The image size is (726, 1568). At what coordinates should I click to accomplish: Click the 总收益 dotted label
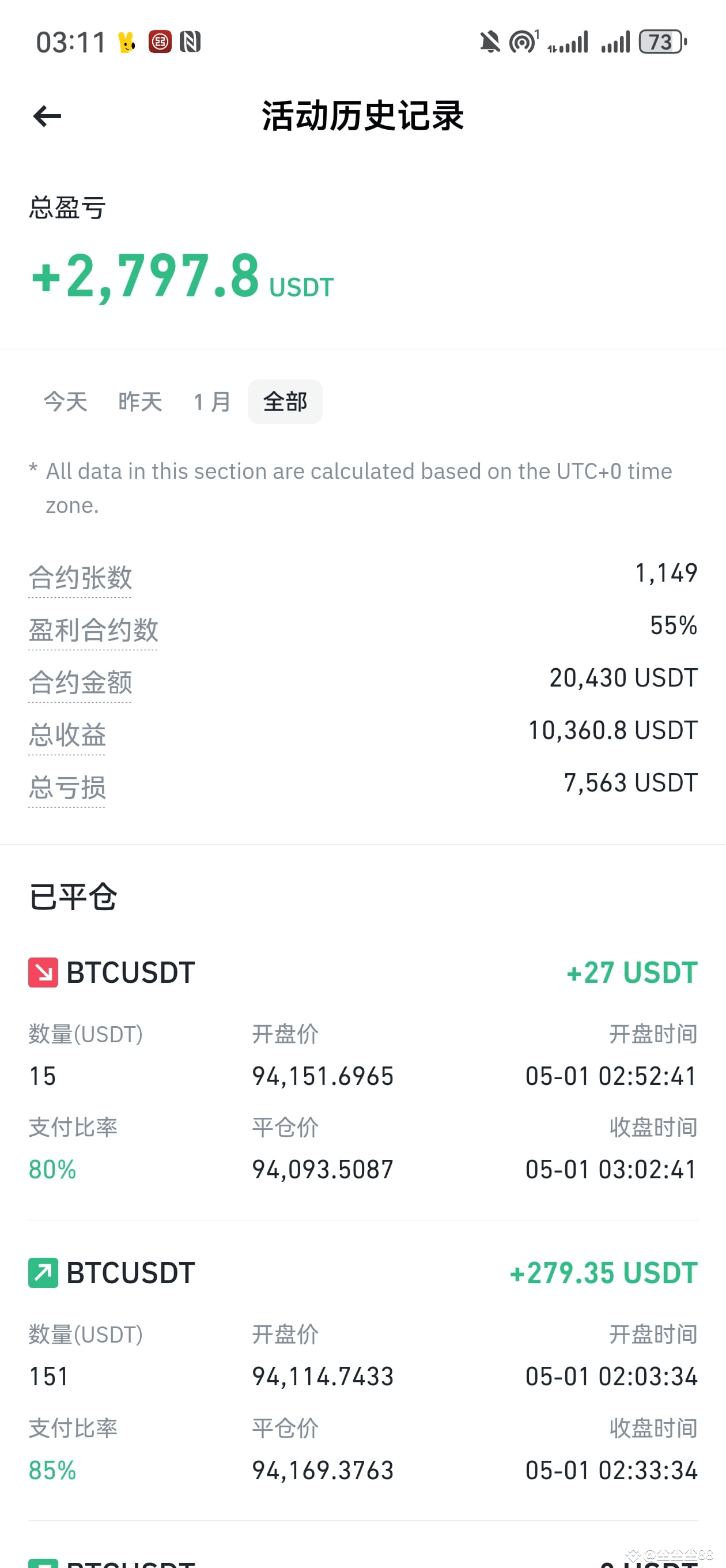tap(66, 736)
